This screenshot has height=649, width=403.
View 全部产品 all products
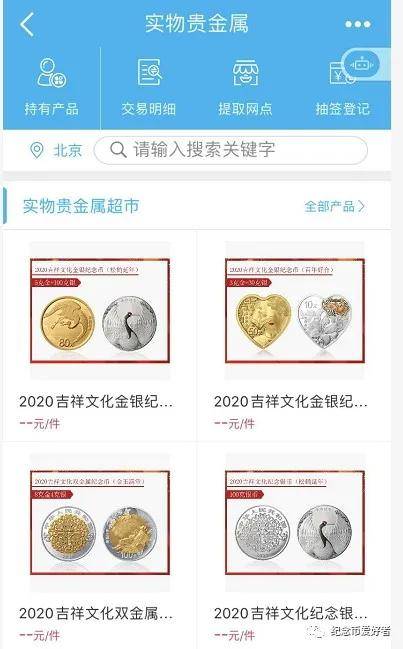coord(335,206)
